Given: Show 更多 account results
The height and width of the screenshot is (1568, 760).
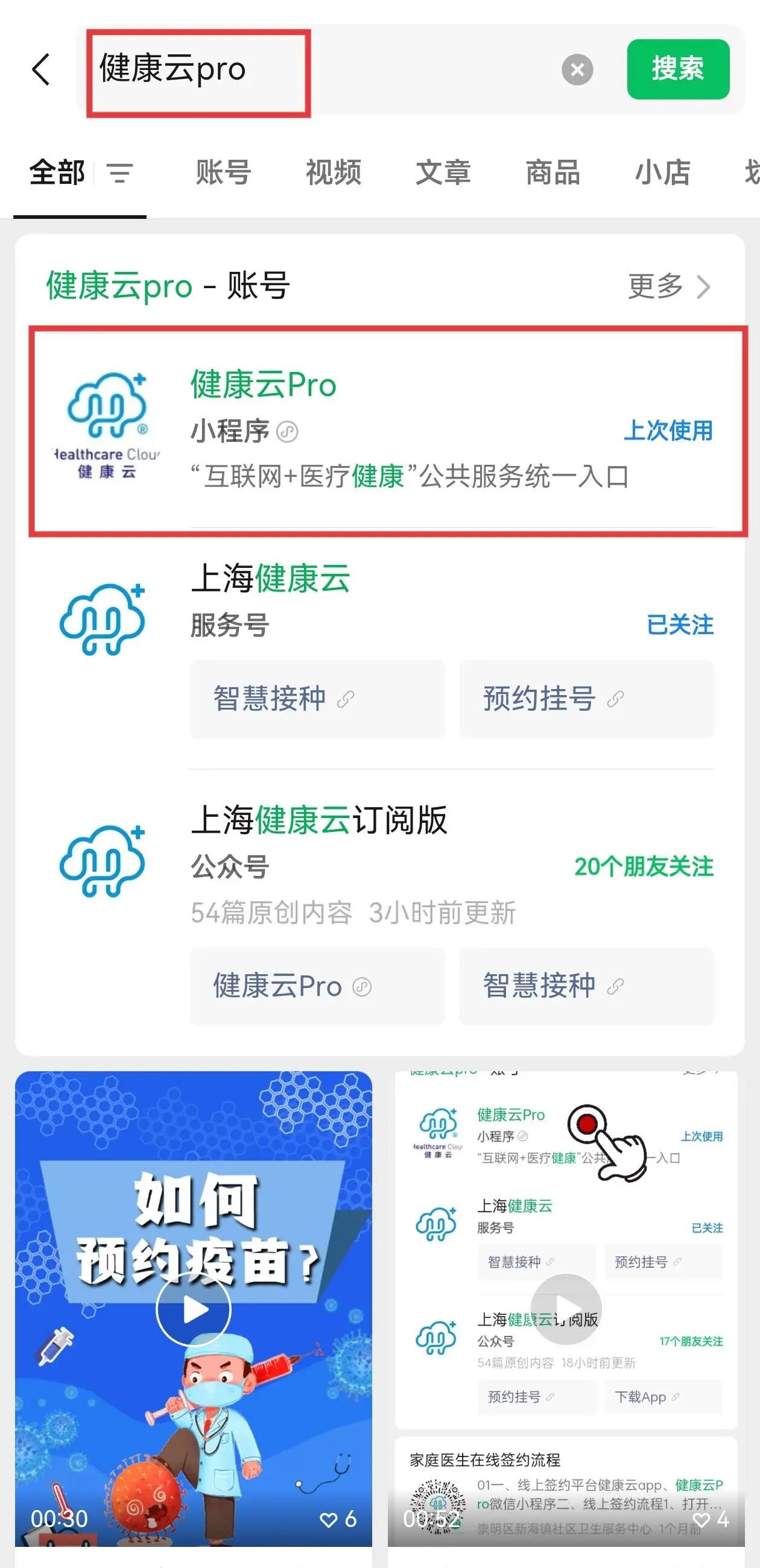Looking at the screenshot, I should pos(668,286).
